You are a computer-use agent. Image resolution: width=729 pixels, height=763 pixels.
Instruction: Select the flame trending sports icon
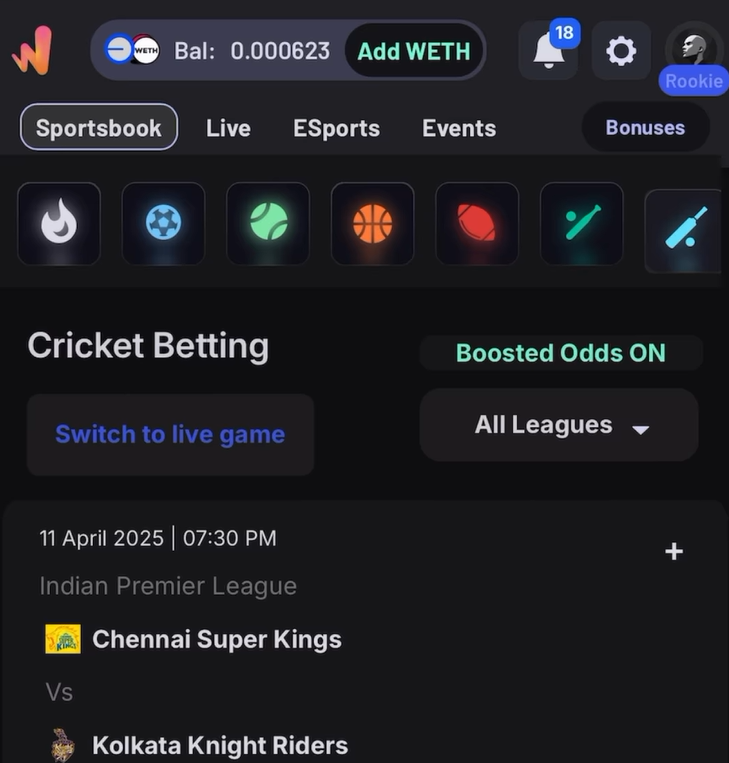(x=59, y=223)
